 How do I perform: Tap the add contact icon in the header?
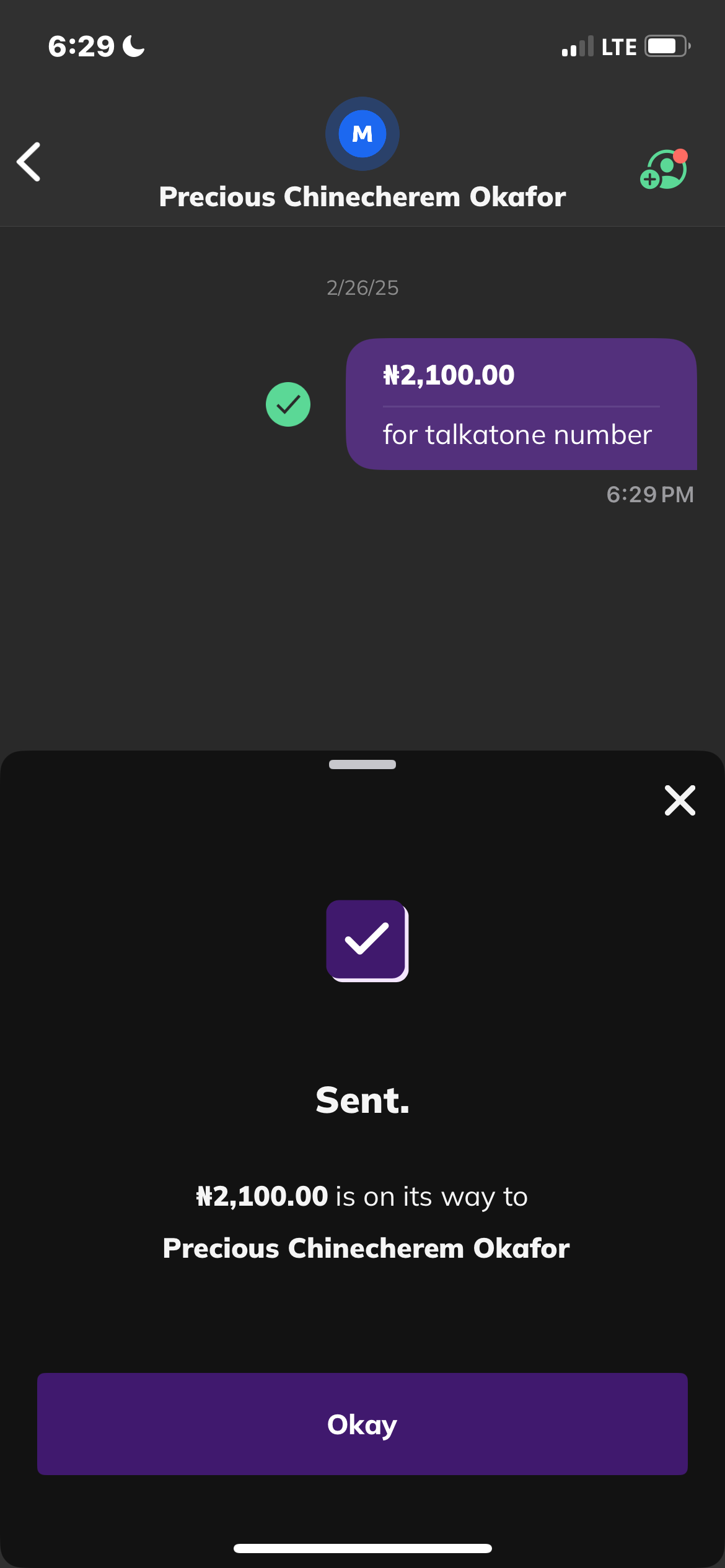pos(664,169)
